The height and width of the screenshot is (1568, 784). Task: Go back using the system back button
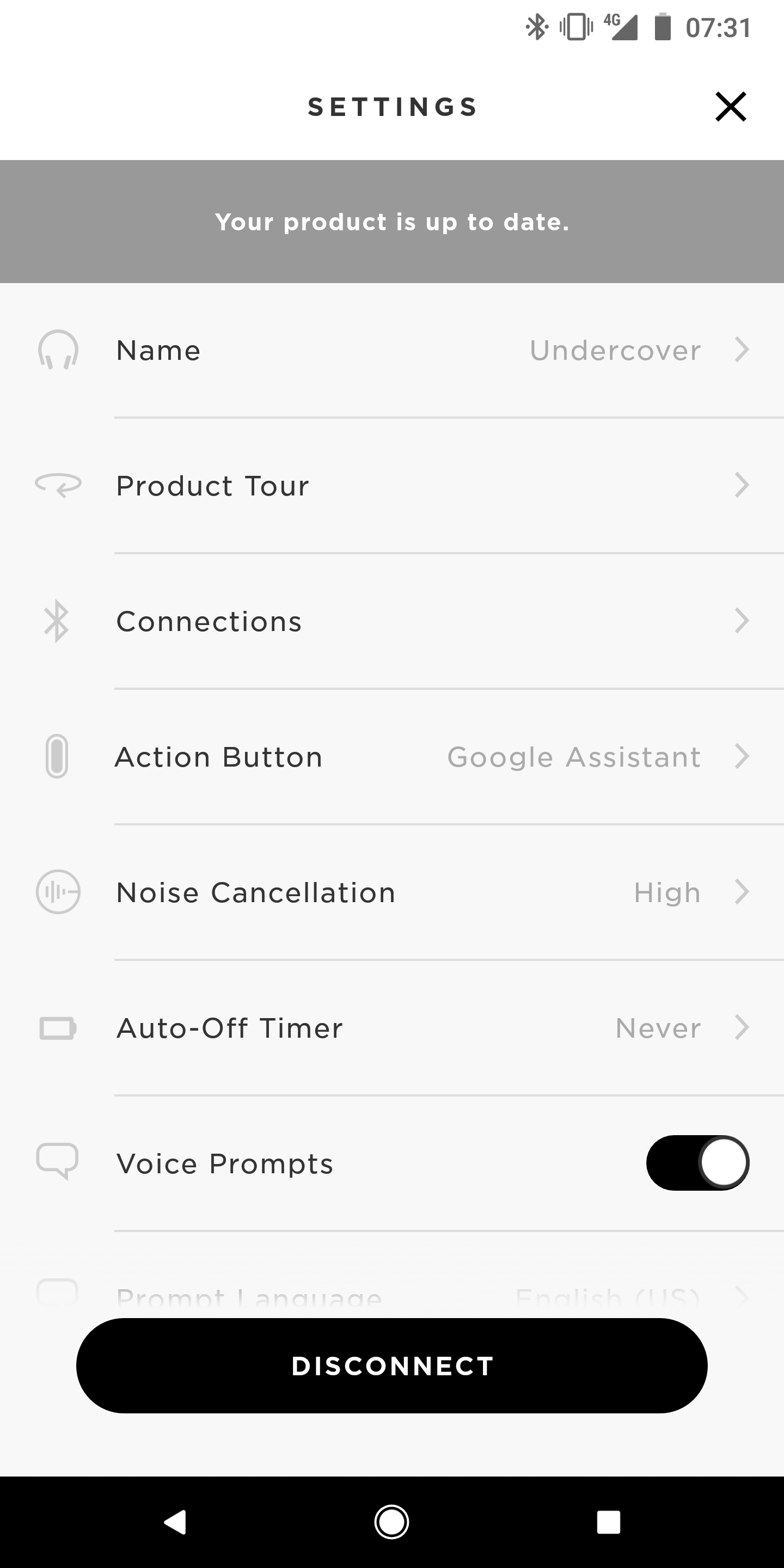175,1522
